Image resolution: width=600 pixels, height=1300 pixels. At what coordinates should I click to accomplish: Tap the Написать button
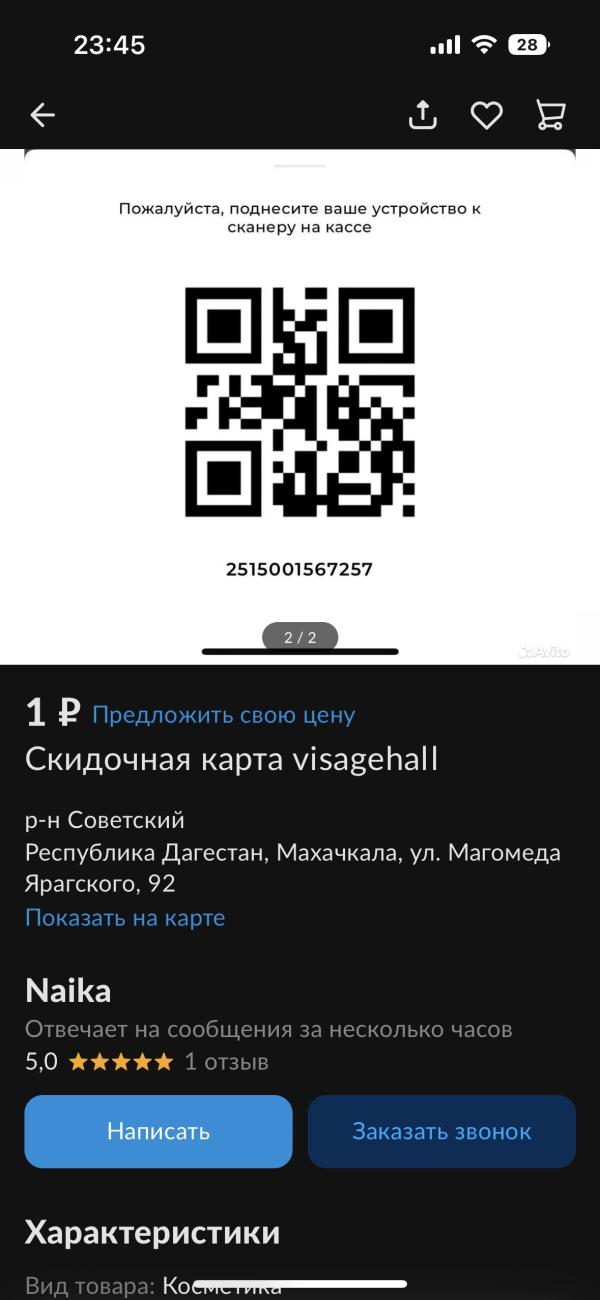tap(158, 1131)
